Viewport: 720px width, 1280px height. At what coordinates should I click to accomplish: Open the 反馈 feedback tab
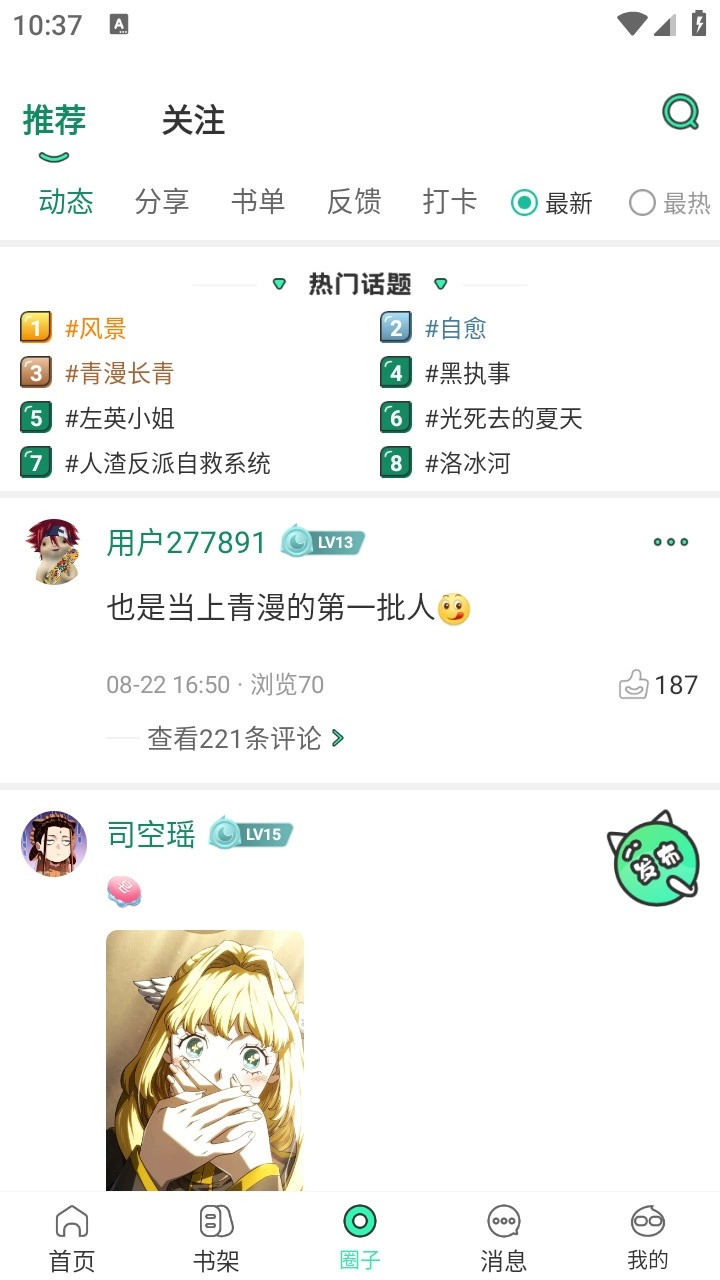[354, 202]
